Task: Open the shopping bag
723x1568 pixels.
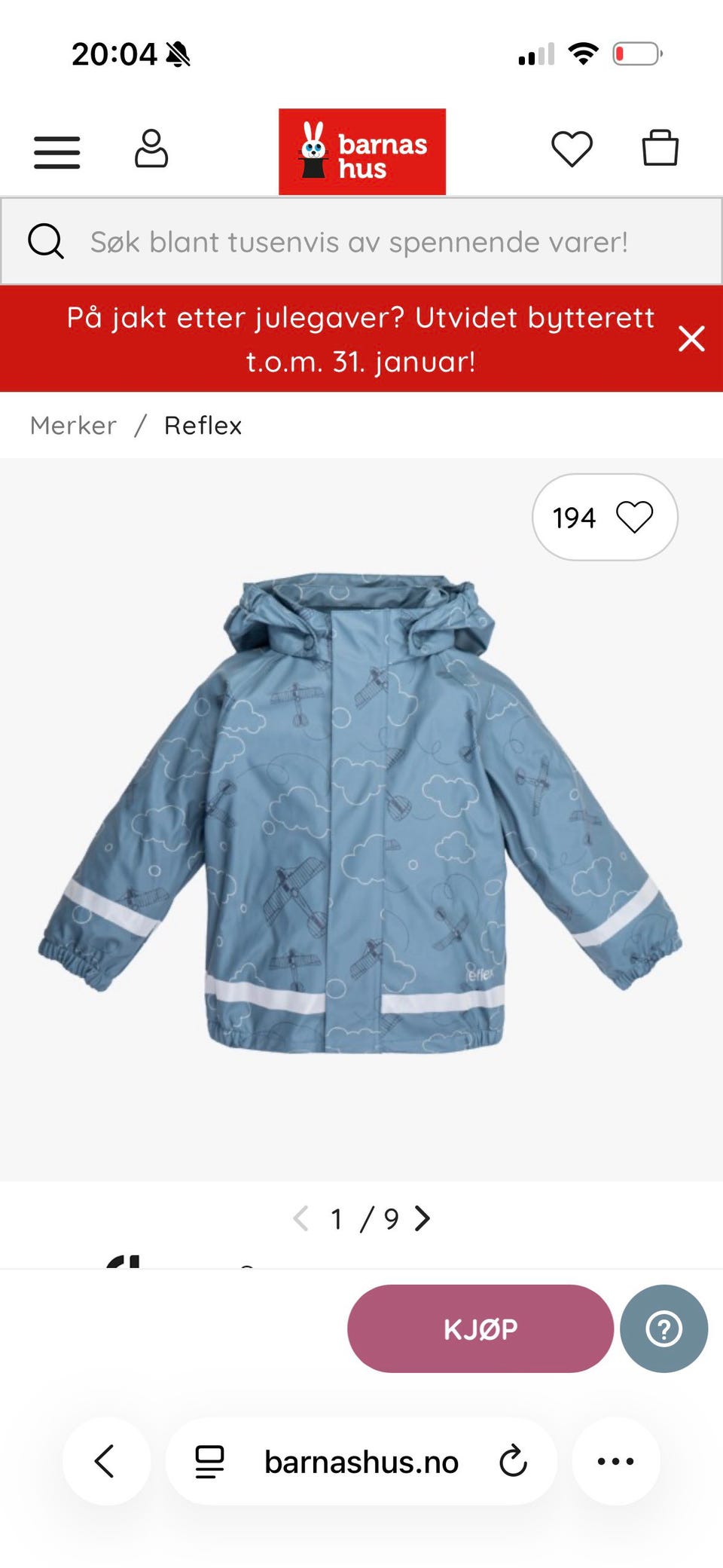Action: pyautogui.click(x=660, y=148)
